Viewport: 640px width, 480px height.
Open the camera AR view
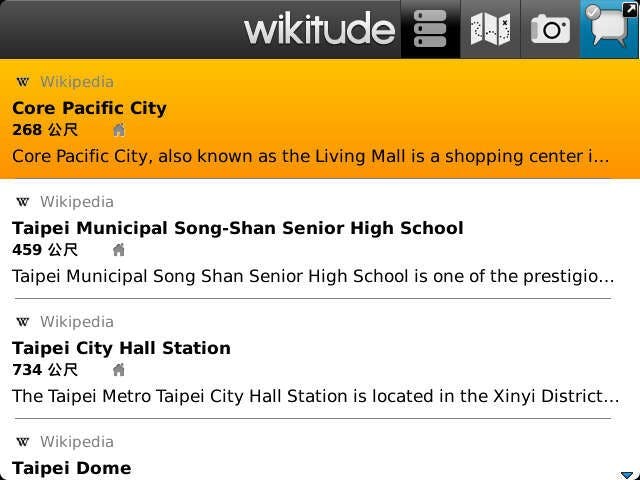point(550,29)
